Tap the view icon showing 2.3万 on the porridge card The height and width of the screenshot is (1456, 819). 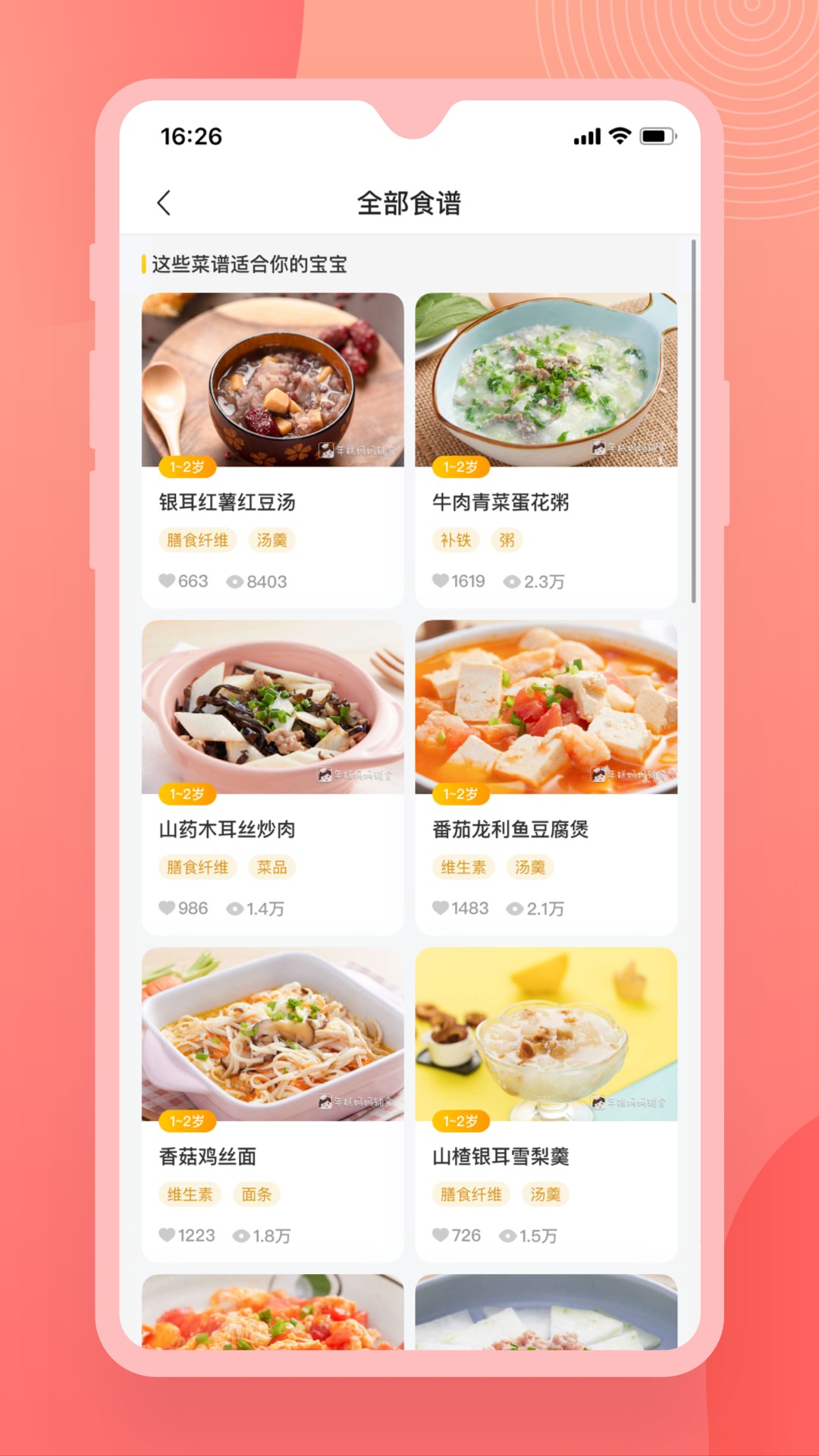point(510,581)
